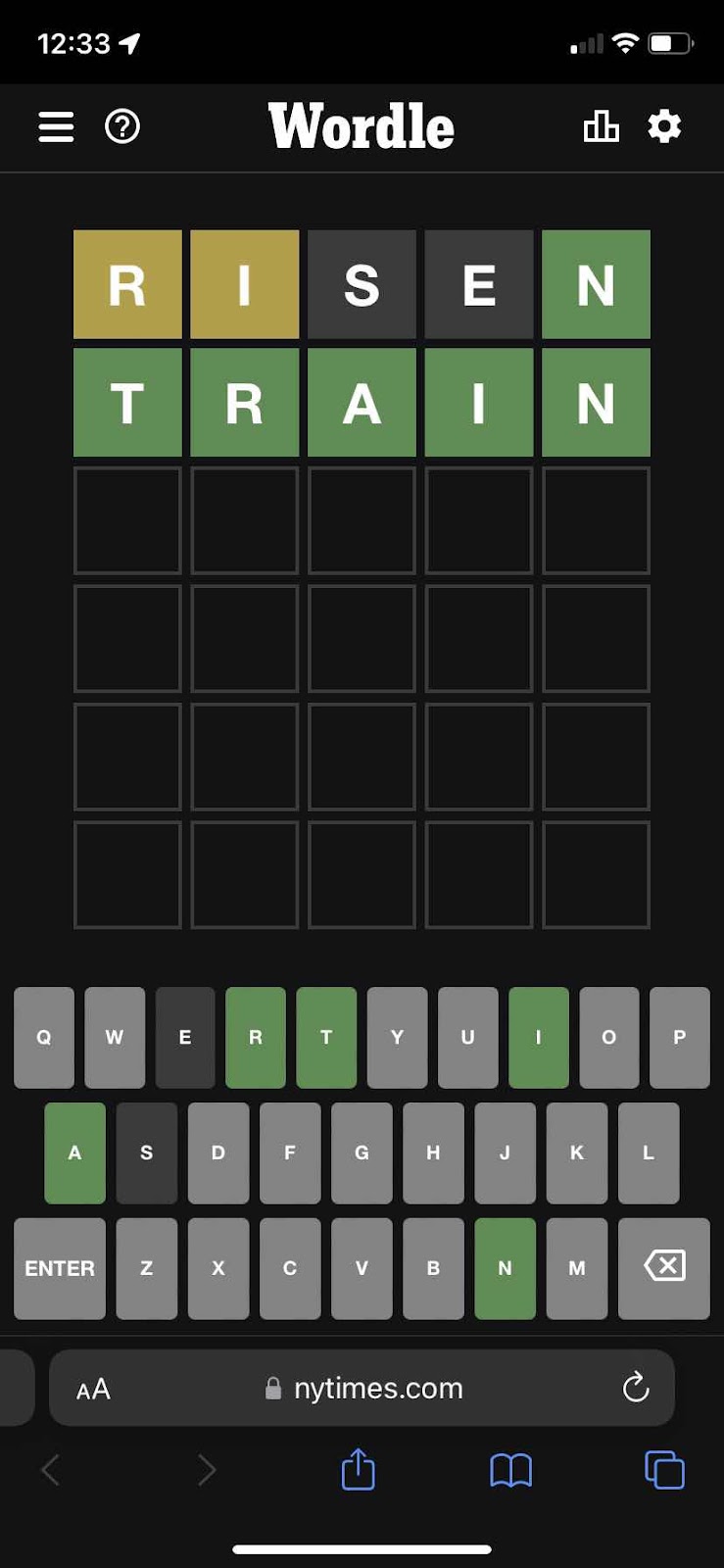This screenshot has width=724, height=1568.
Task: Tap the green A key
Action: [x=74, y=1152]
